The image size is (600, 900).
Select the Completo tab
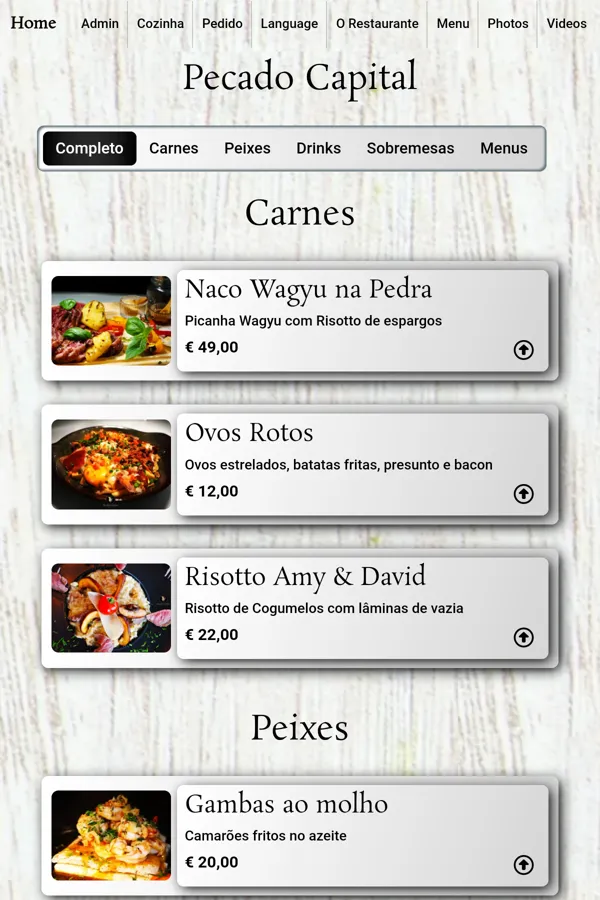pos(89,148)
